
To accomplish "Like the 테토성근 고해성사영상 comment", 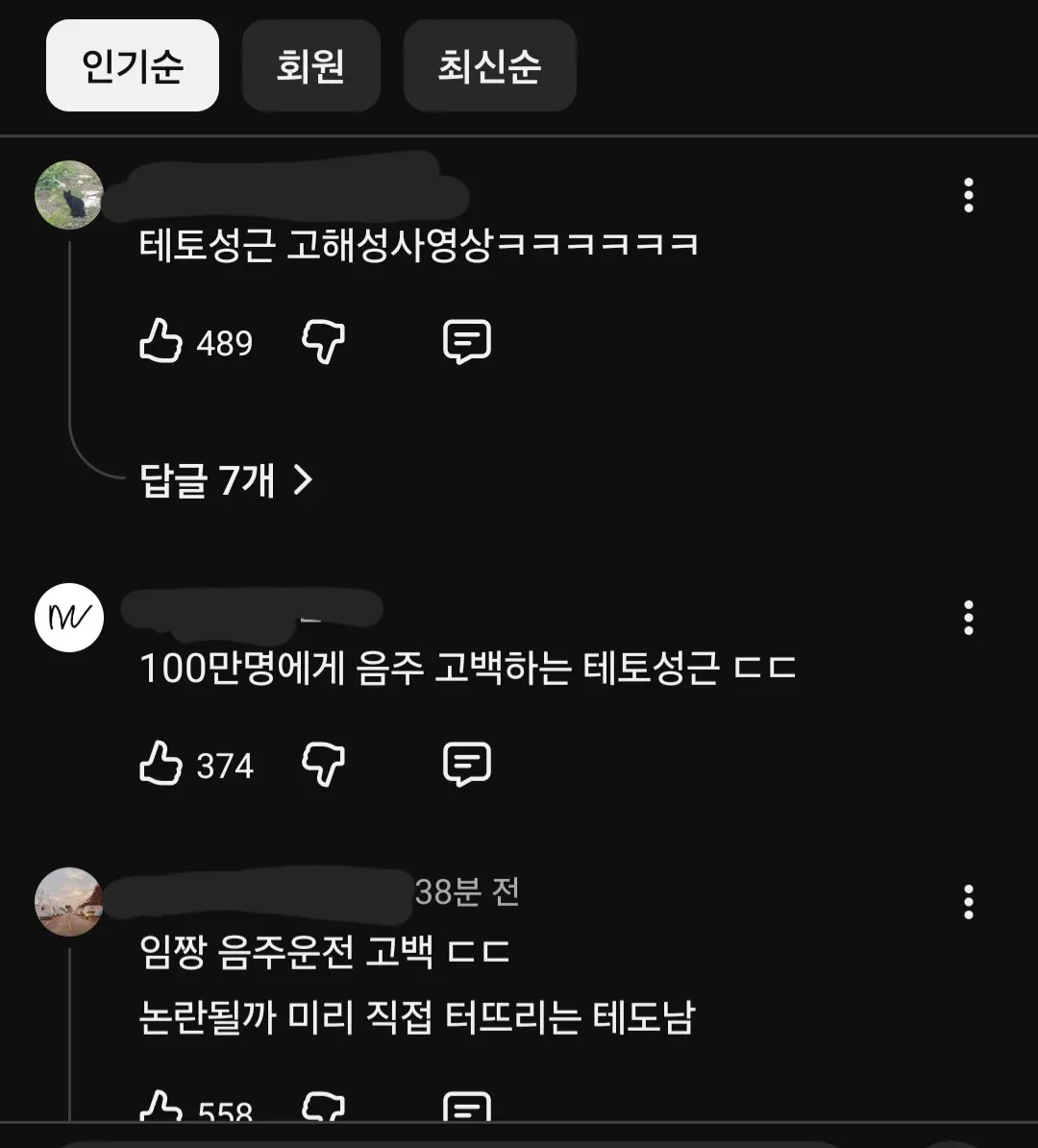I will [161, 341].
